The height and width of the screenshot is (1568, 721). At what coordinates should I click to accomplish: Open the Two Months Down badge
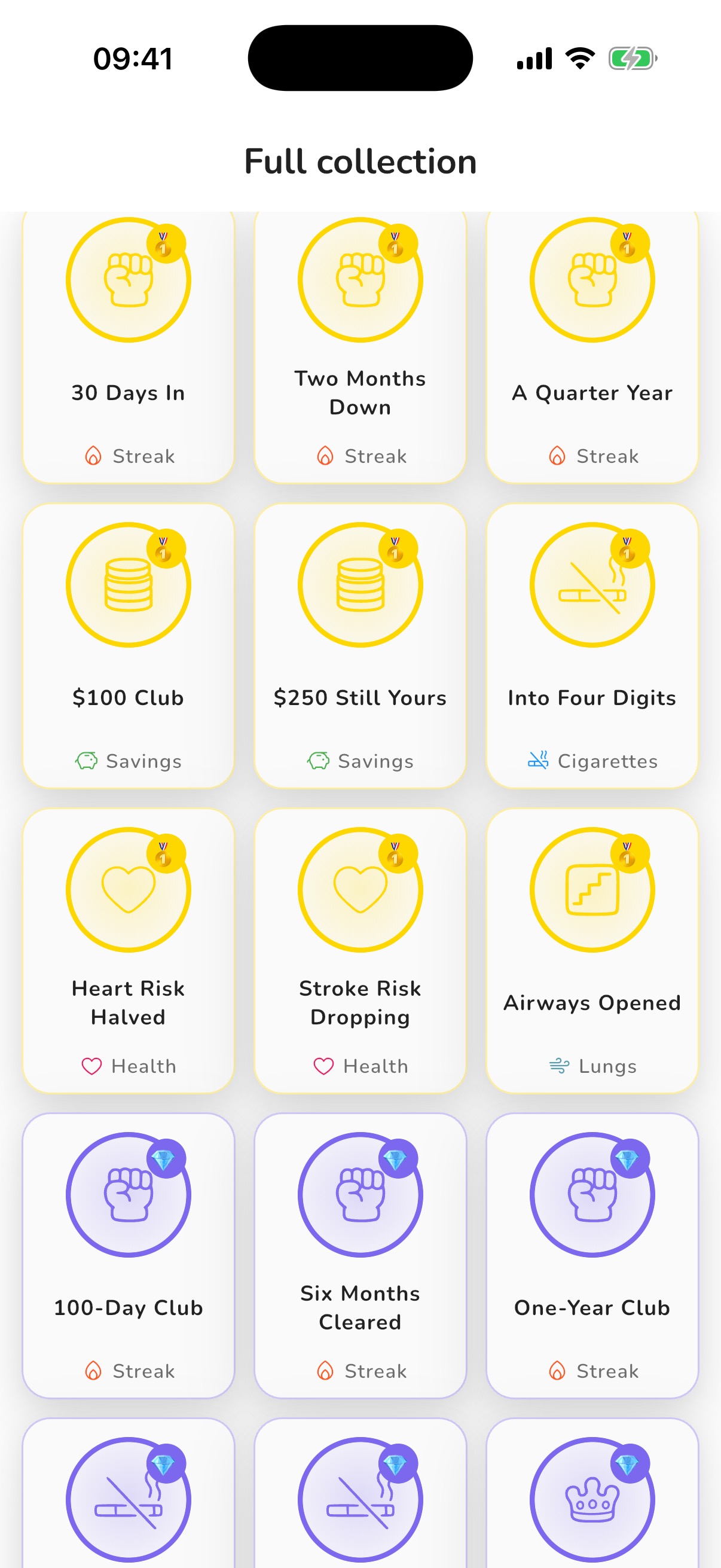[x=360, y=348]
